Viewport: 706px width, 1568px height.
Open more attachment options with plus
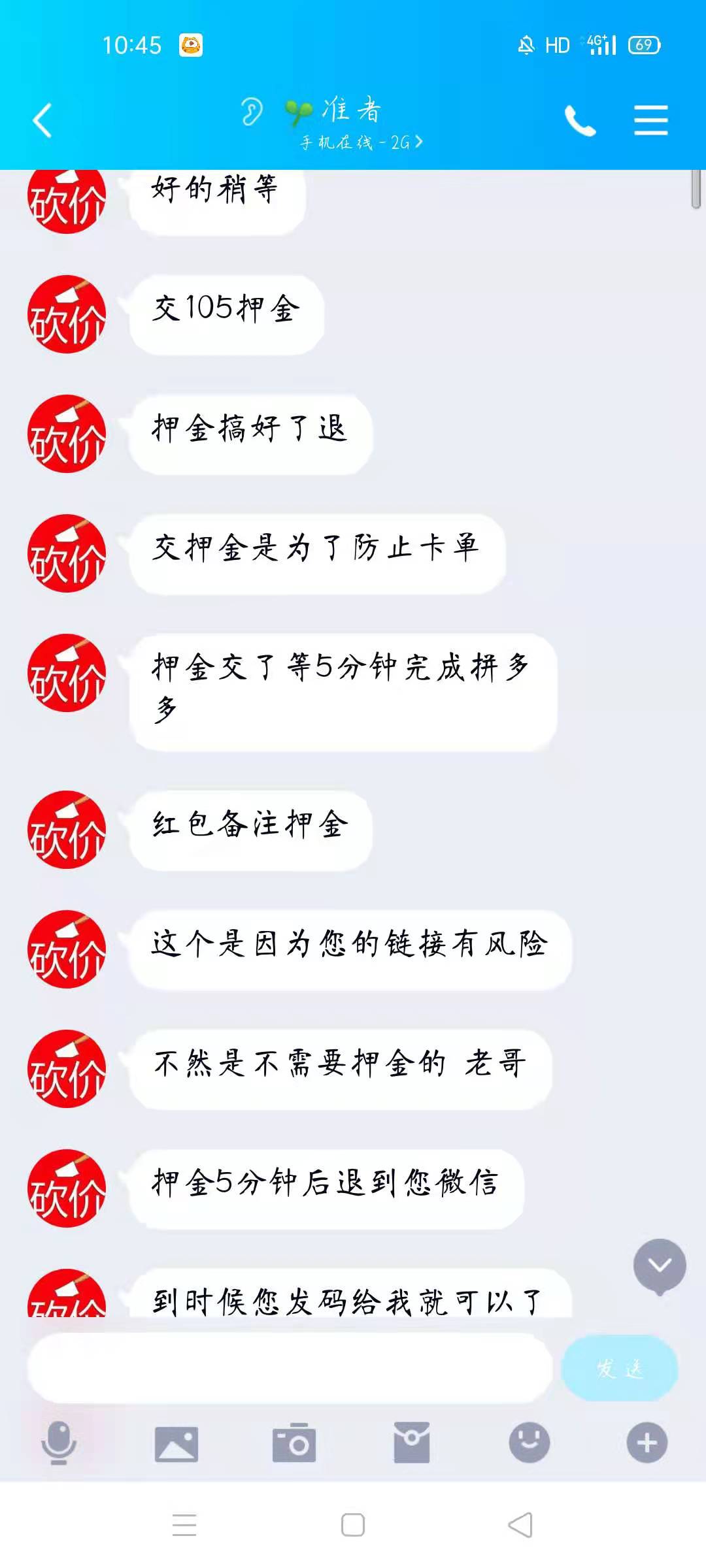point(647,1443)
